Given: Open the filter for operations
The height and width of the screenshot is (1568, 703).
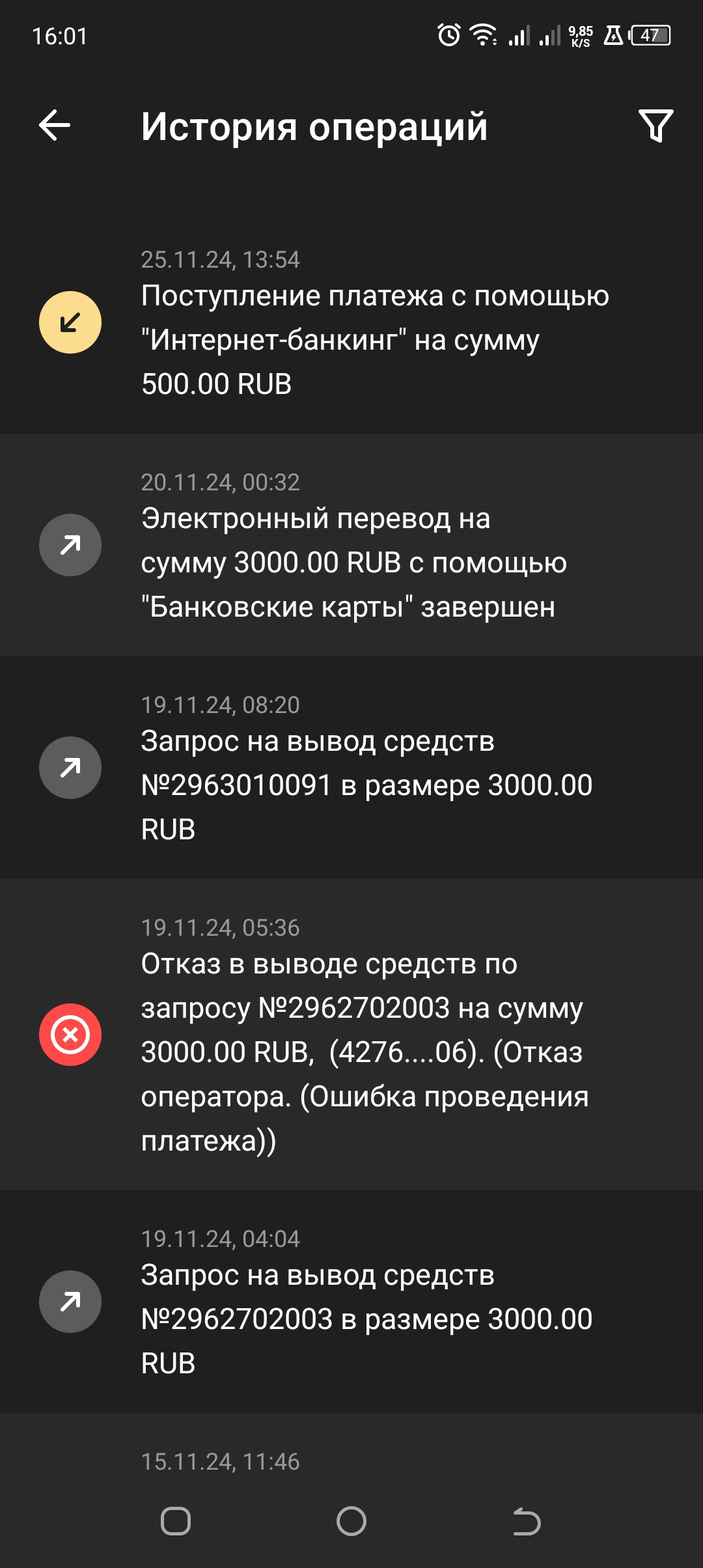Looking at the screenshot, I should (655, 125).
